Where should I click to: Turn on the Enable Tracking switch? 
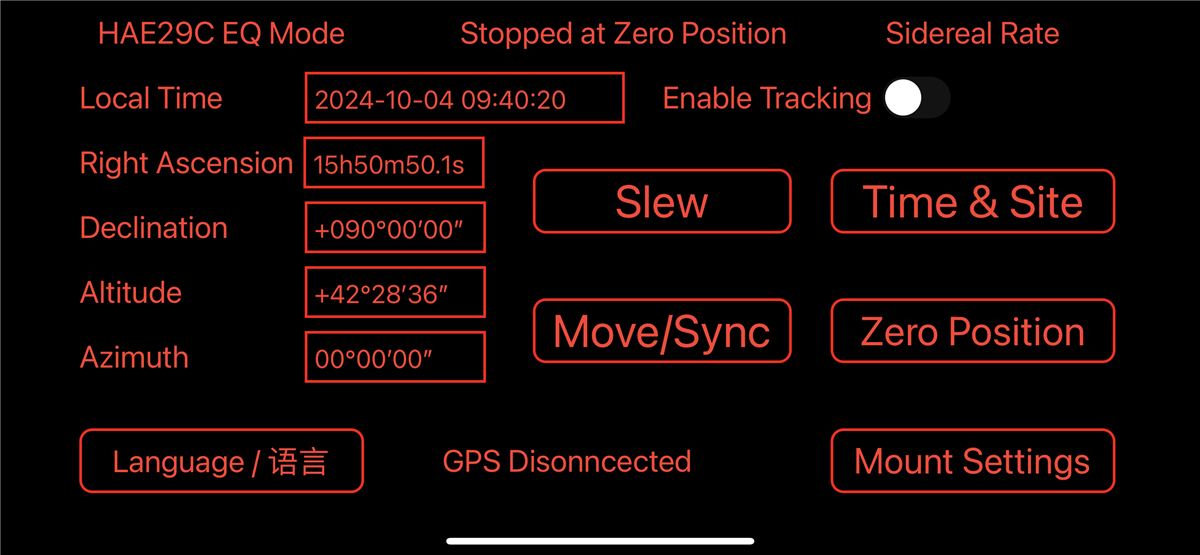pos(915,98)
